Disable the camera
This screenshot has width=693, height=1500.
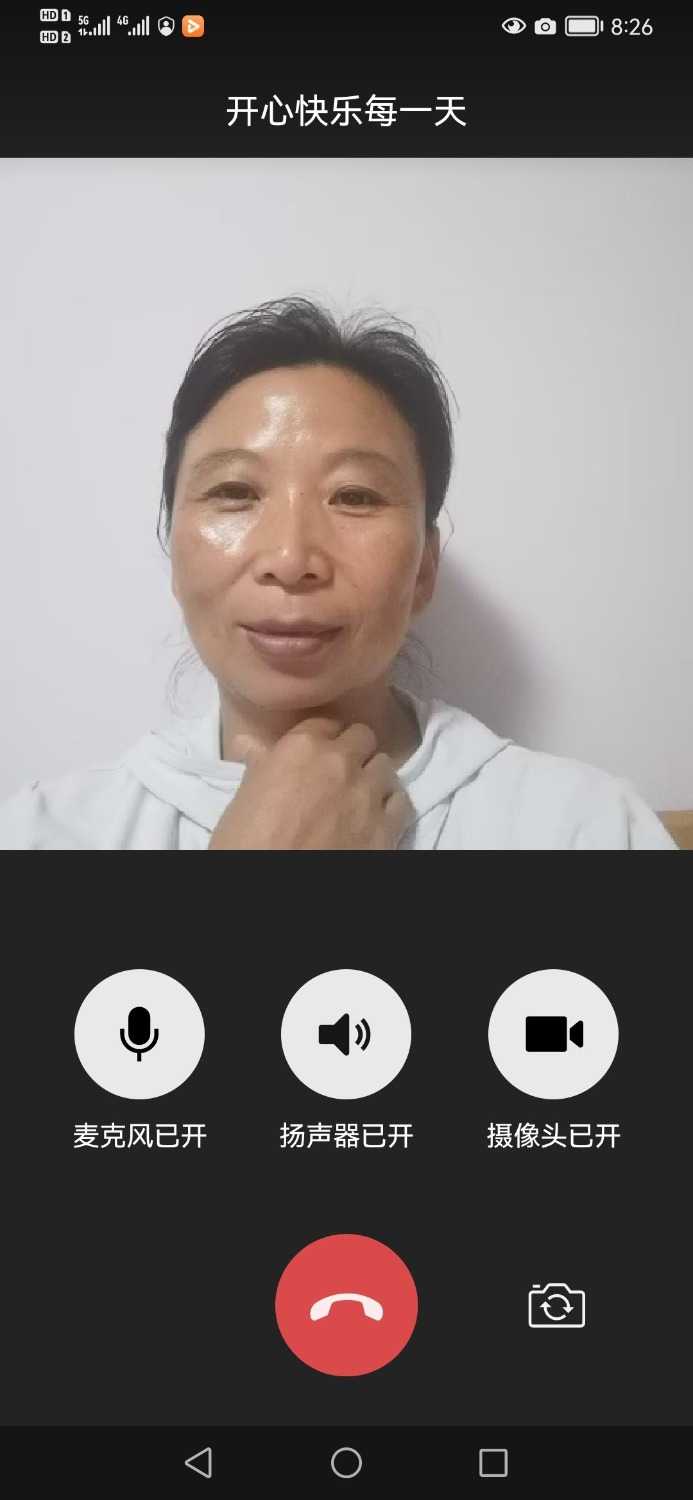click(553, 1034)
